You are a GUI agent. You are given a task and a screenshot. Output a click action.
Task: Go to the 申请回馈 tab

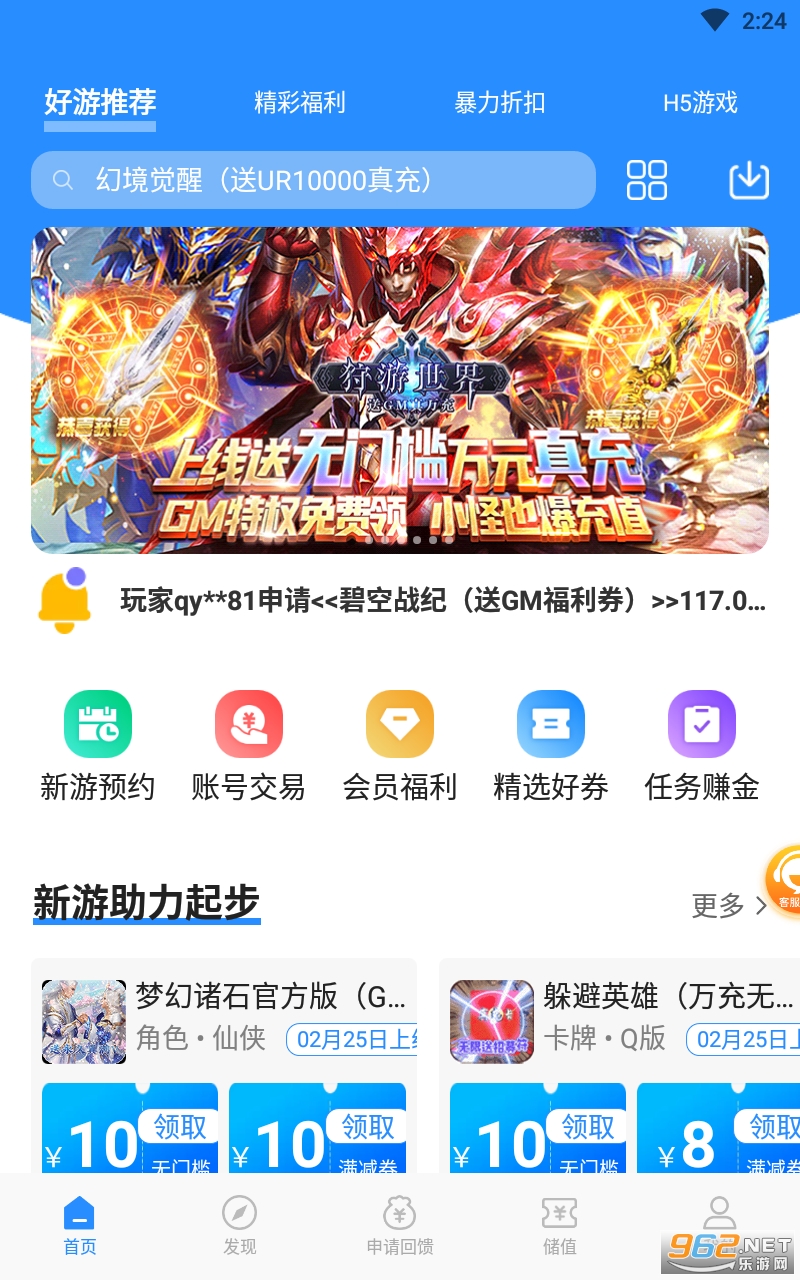pyautogui.click(x=400, y=1225)
